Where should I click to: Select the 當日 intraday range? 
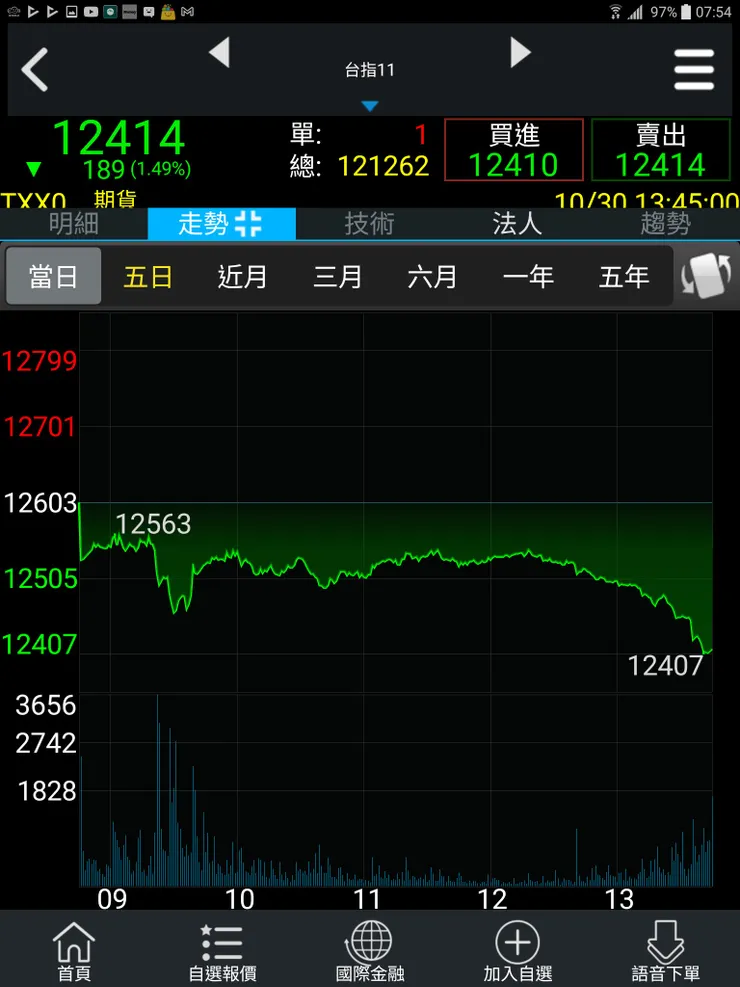coord(54,276)
